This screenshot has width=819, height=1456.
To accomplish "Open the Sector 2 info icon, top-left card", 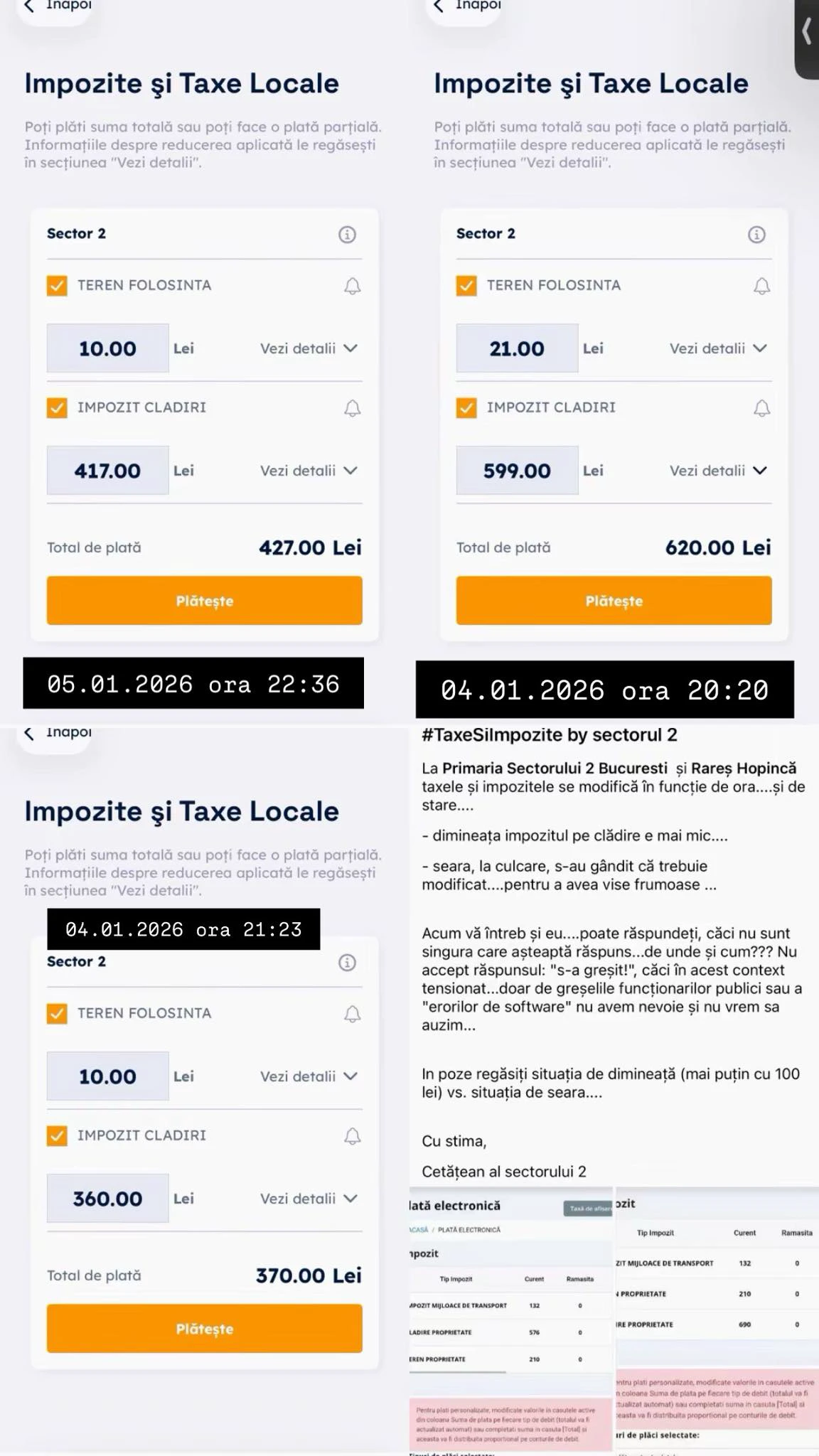I will pyautogui.click(x=348, y=235).
